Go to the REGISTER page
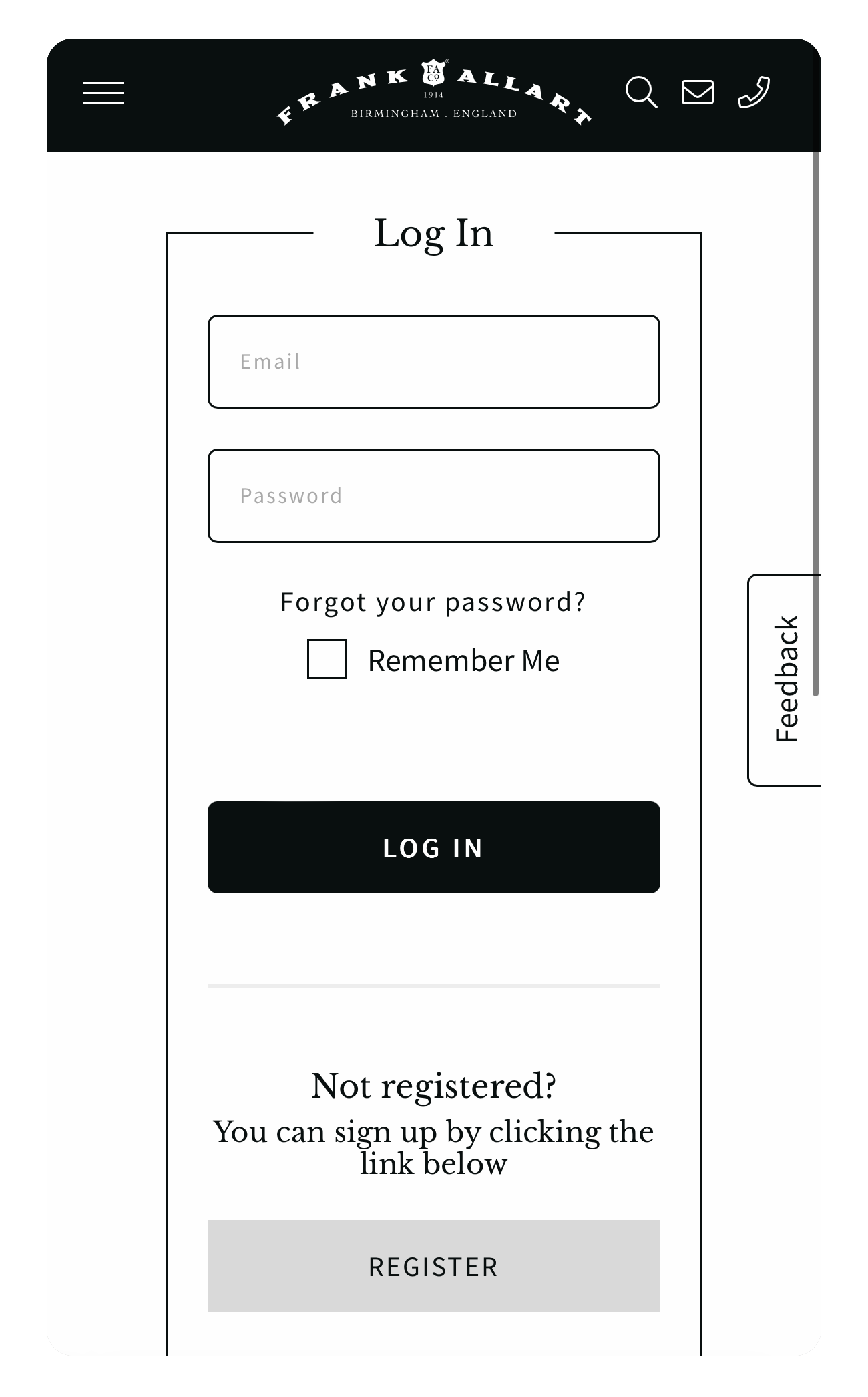Viewport: 868px width, 1397px height. (433, 1266)
